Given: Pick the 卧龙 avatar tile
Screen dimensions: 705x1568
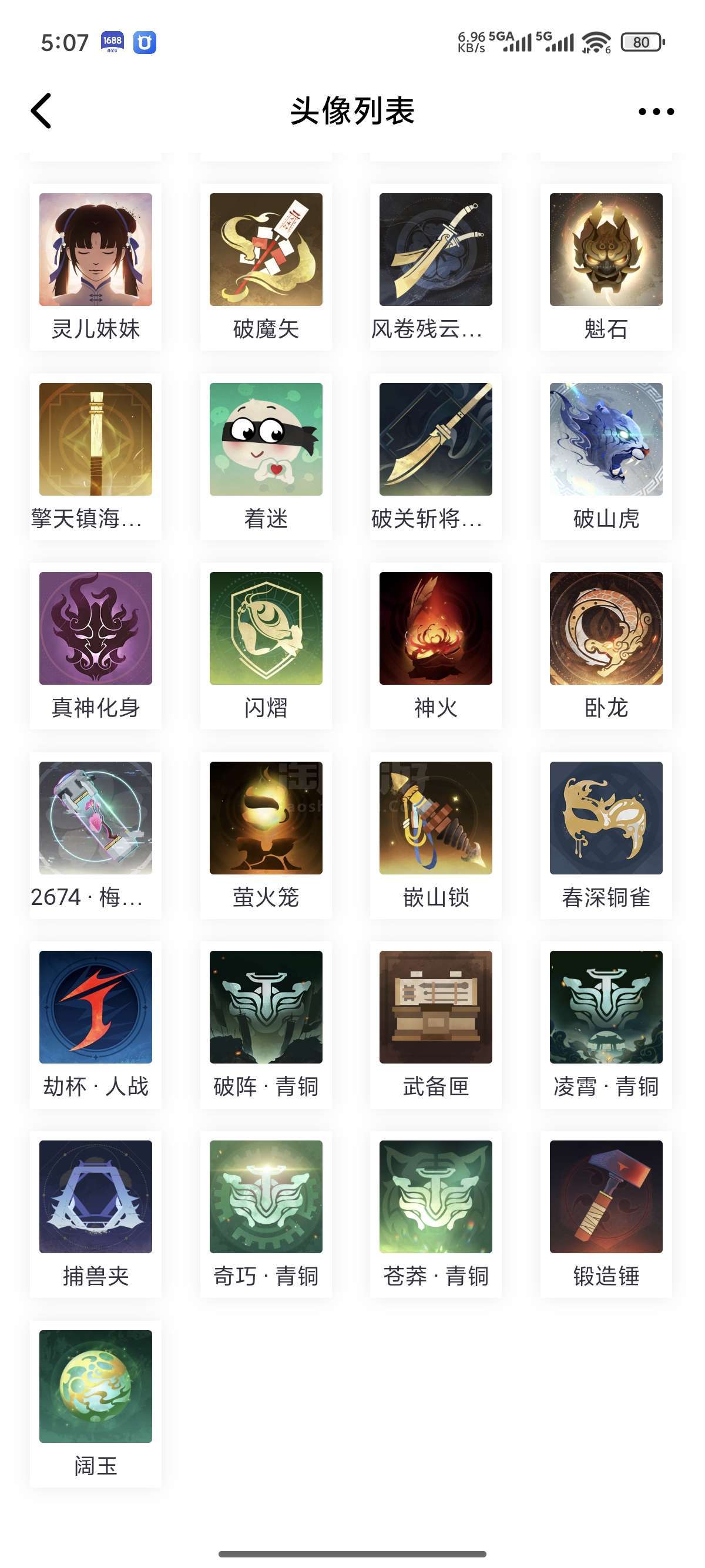Looking at the screenshot, I should click(606, 629).
